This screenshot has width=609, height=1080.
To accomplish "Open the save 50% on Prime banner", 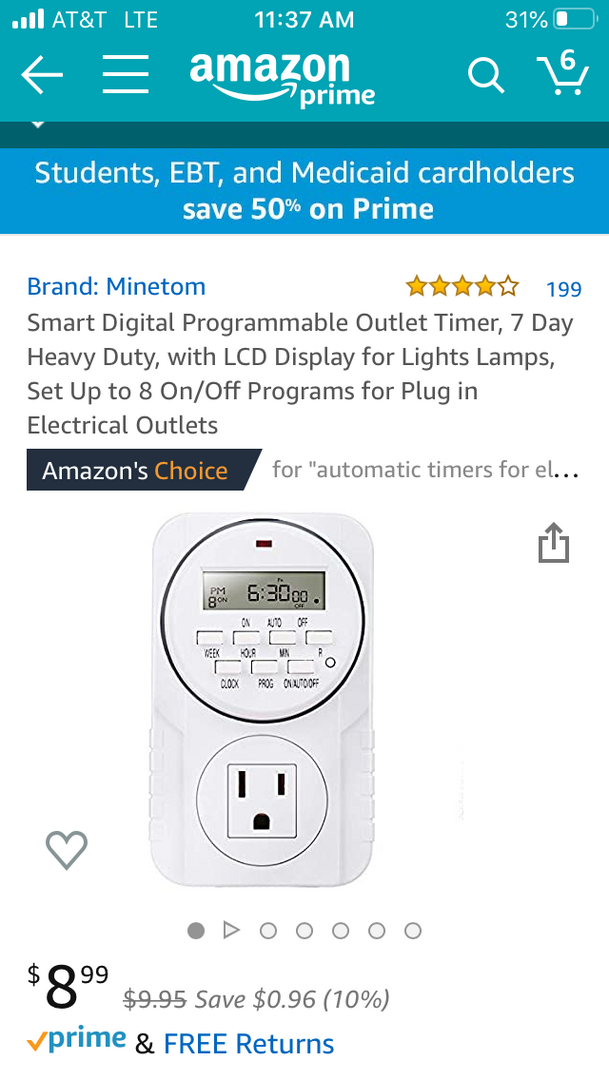I will (x=304, y=190).
